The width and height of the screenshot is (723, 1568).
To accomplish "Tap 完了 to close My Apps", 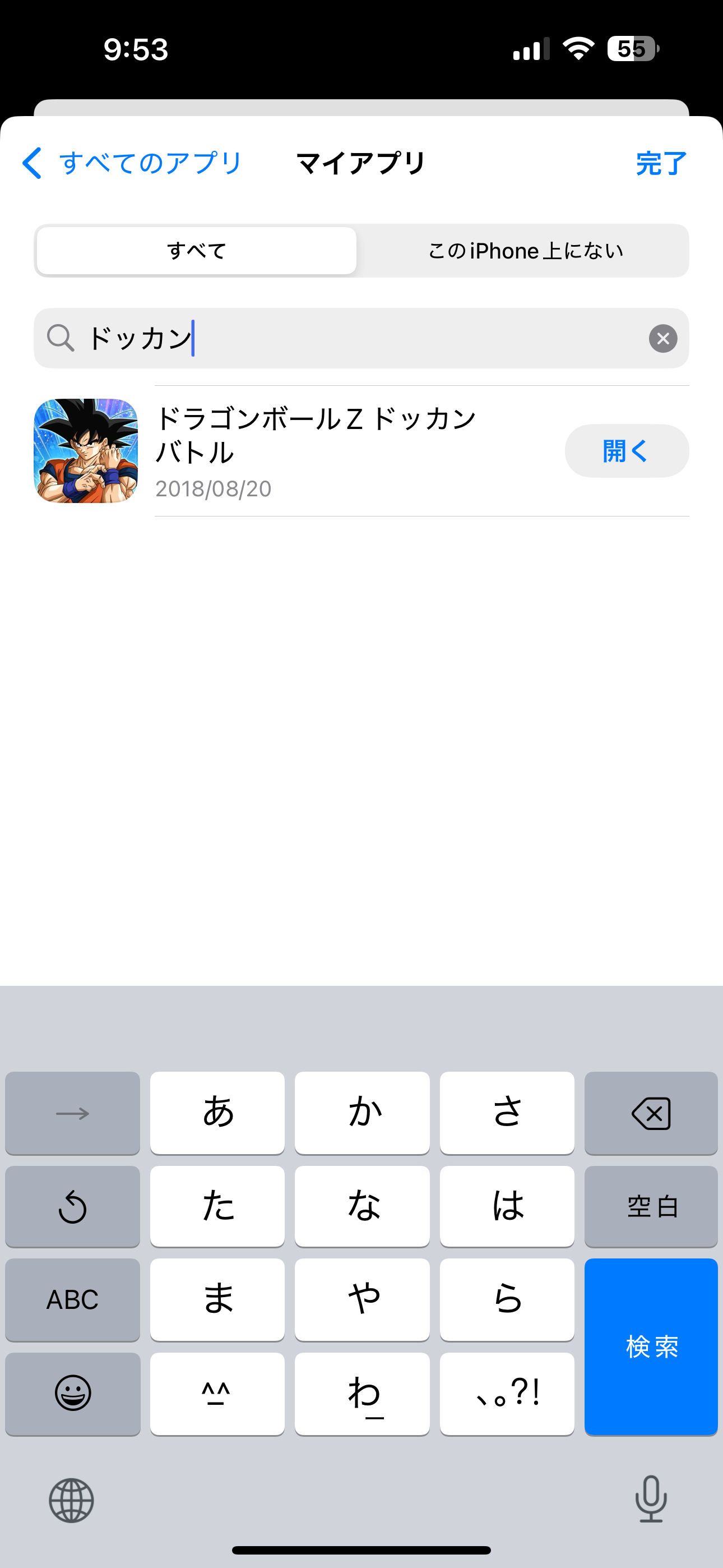I will pyautogui.click(x=661, y=163).
